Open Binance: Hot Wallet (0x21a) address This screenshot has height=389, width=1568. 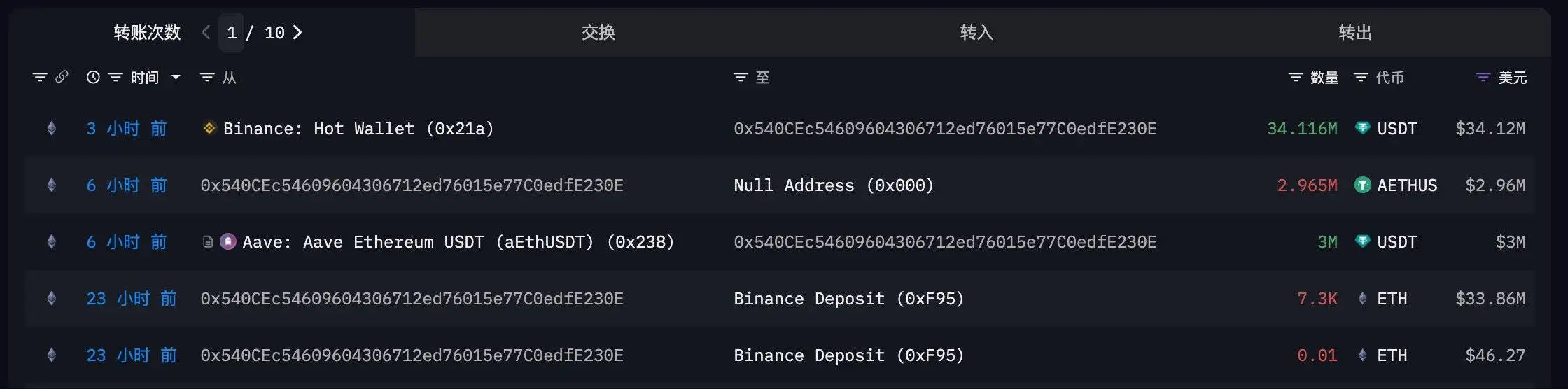coord(358,129)
